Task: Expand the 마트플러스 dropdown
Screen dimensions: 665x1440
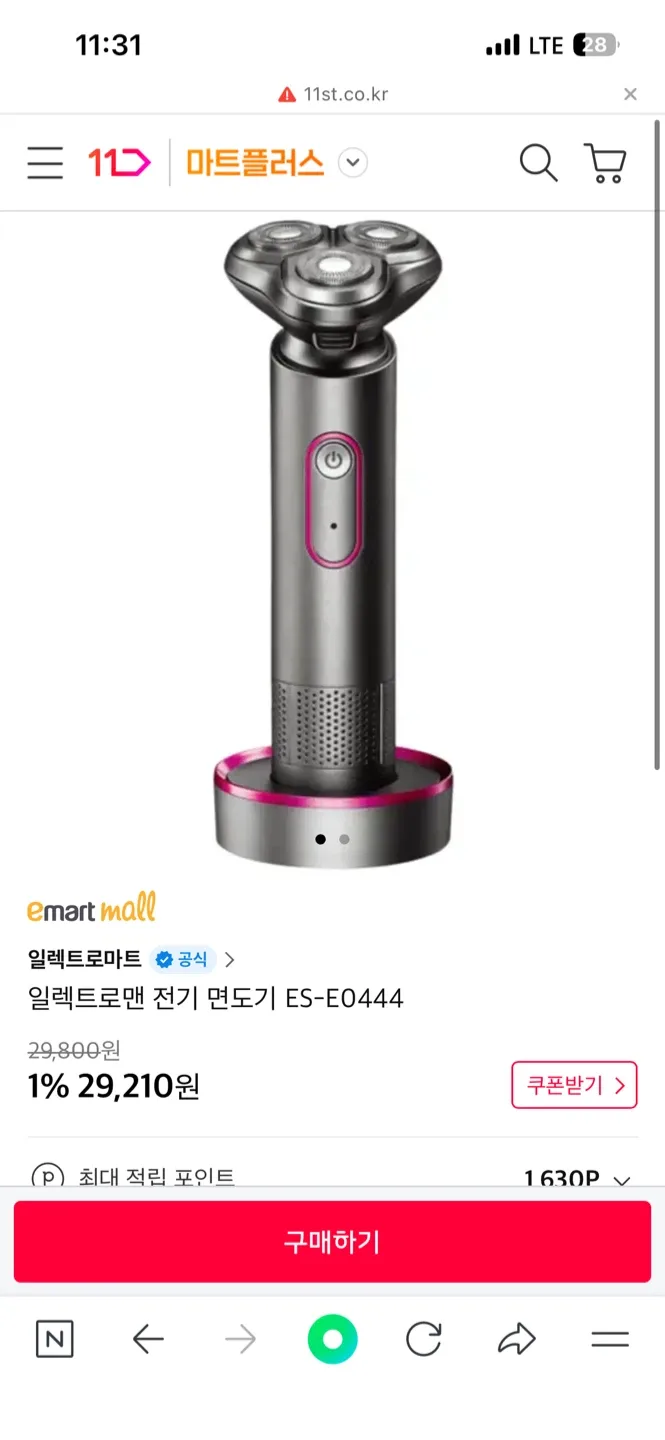Action: (353, 163)
